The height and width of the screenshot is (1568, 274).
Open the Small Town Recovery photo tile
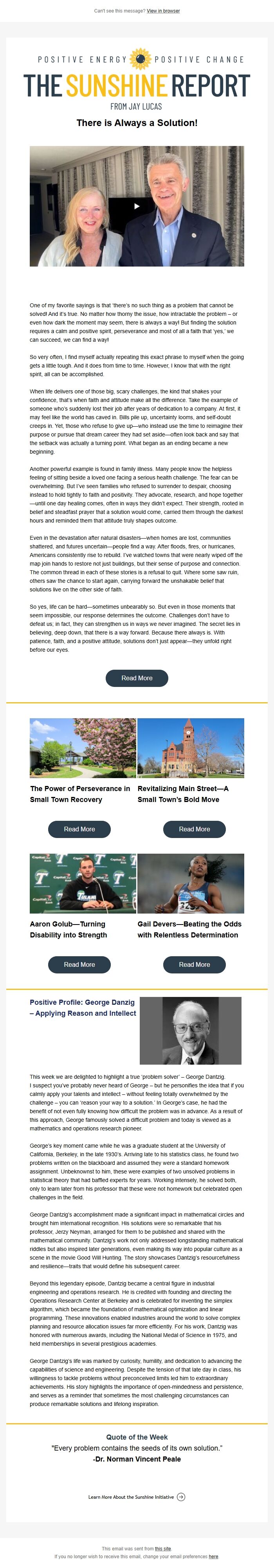(x=83, y=748)
